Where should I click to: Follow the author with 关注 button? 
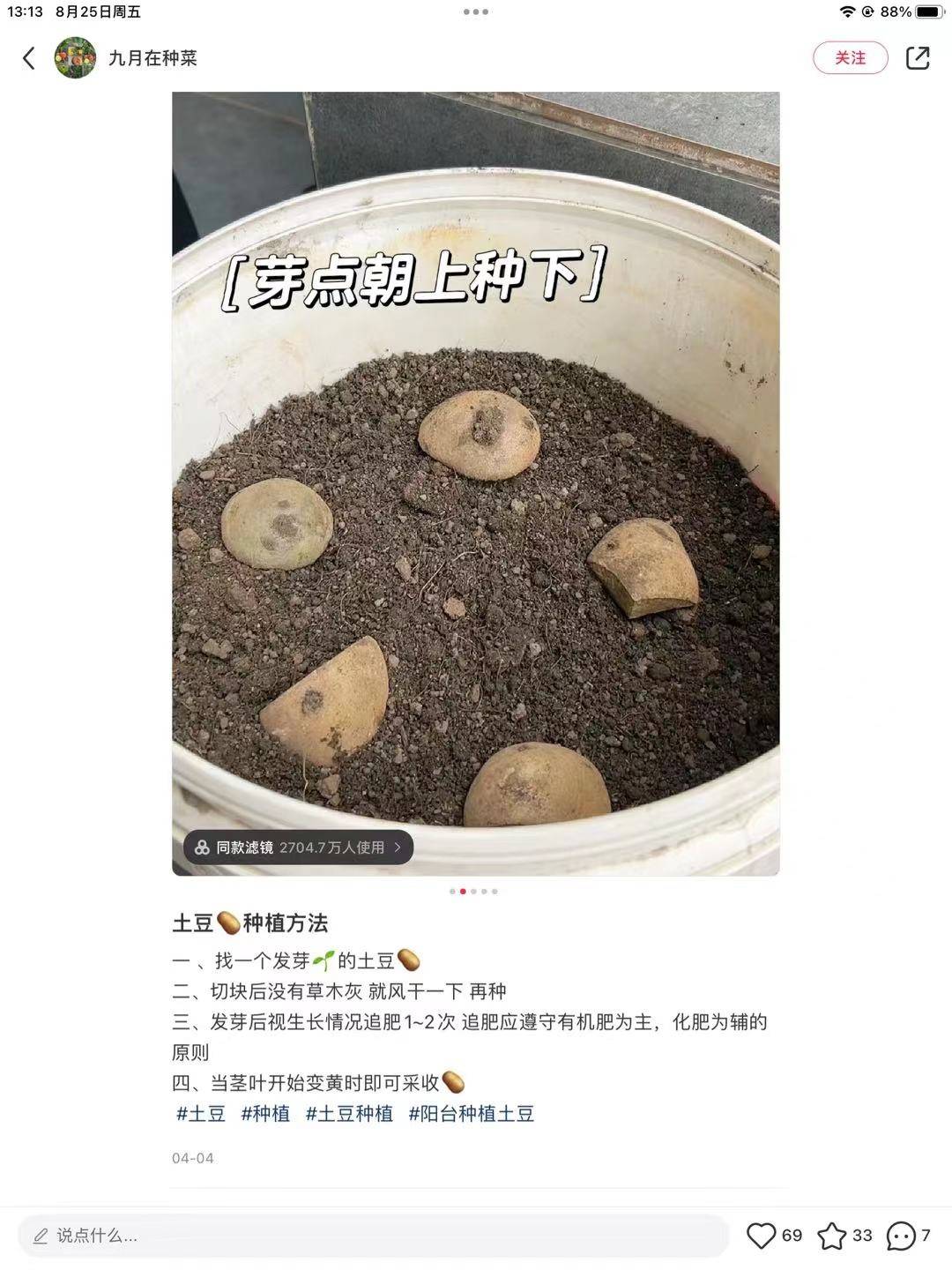[x=850, y=58]
